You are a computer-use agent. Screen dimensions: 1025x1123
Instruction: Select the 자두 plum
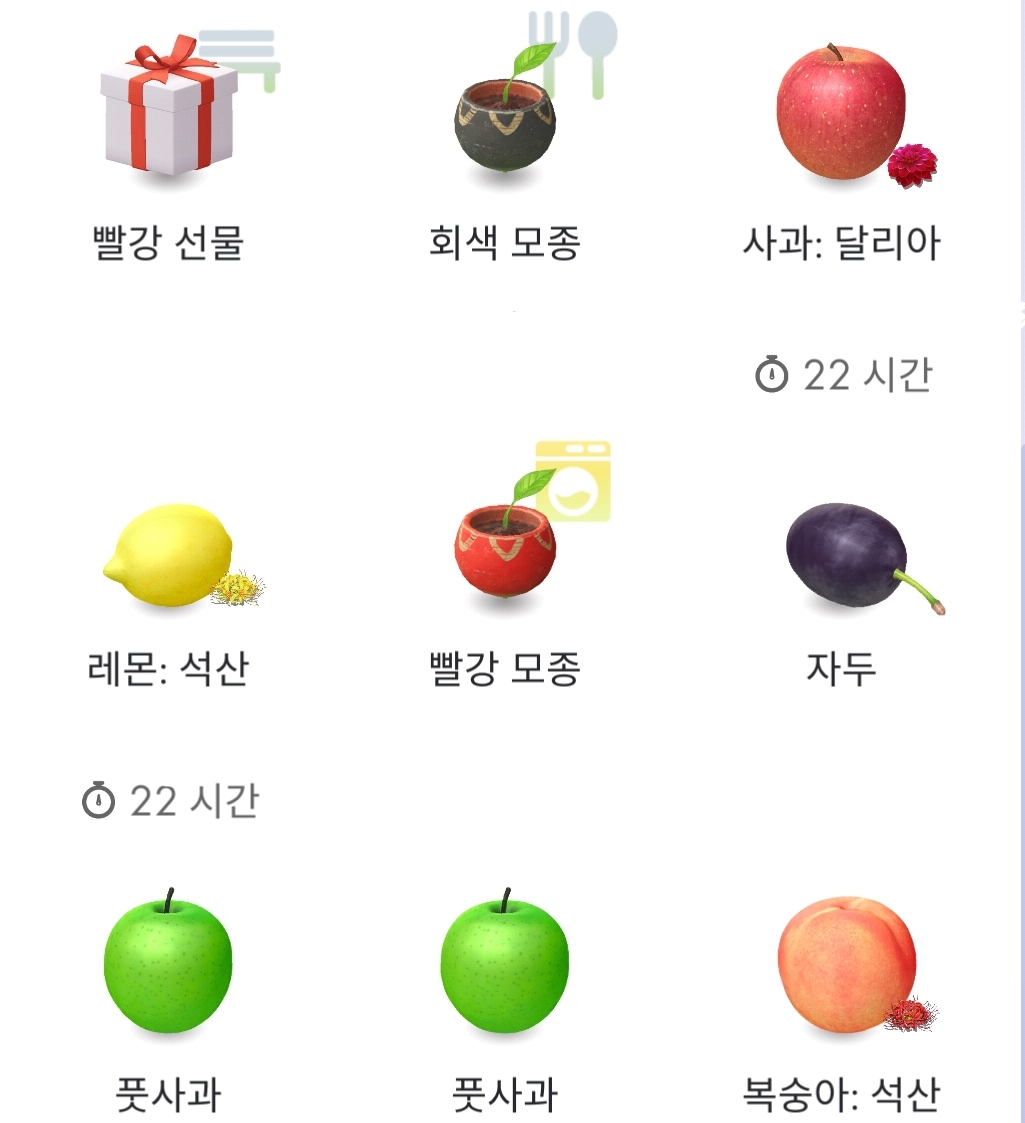846,556
